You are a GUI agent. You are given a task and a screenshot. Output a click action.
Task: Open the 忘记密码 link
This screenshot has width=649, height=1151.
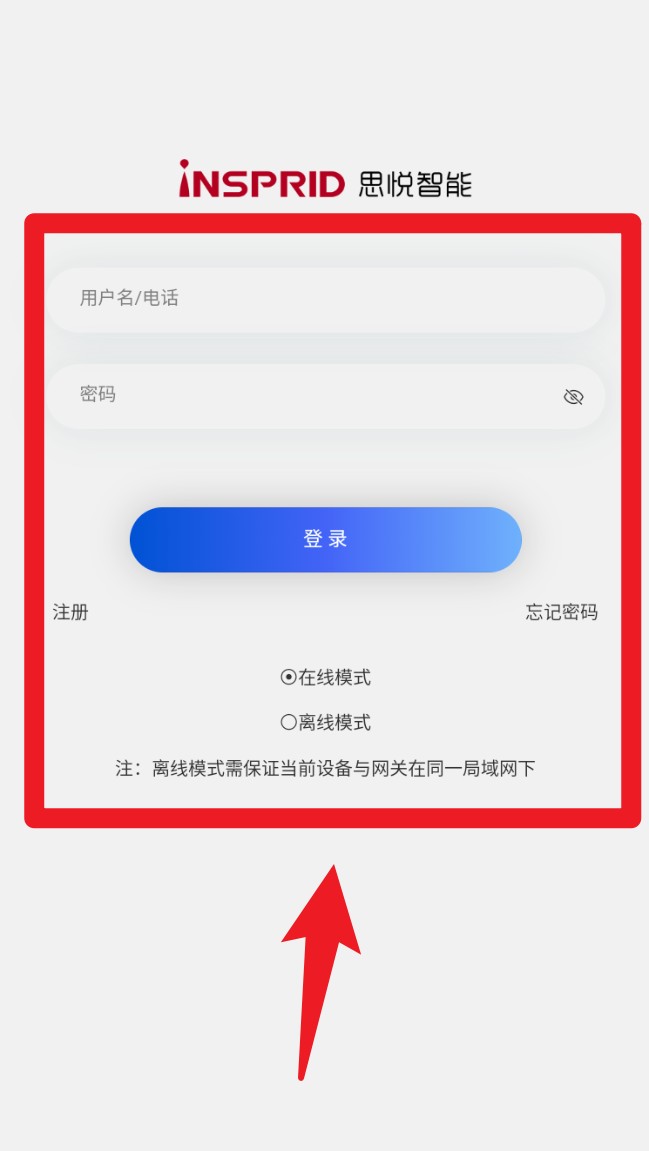561,612
